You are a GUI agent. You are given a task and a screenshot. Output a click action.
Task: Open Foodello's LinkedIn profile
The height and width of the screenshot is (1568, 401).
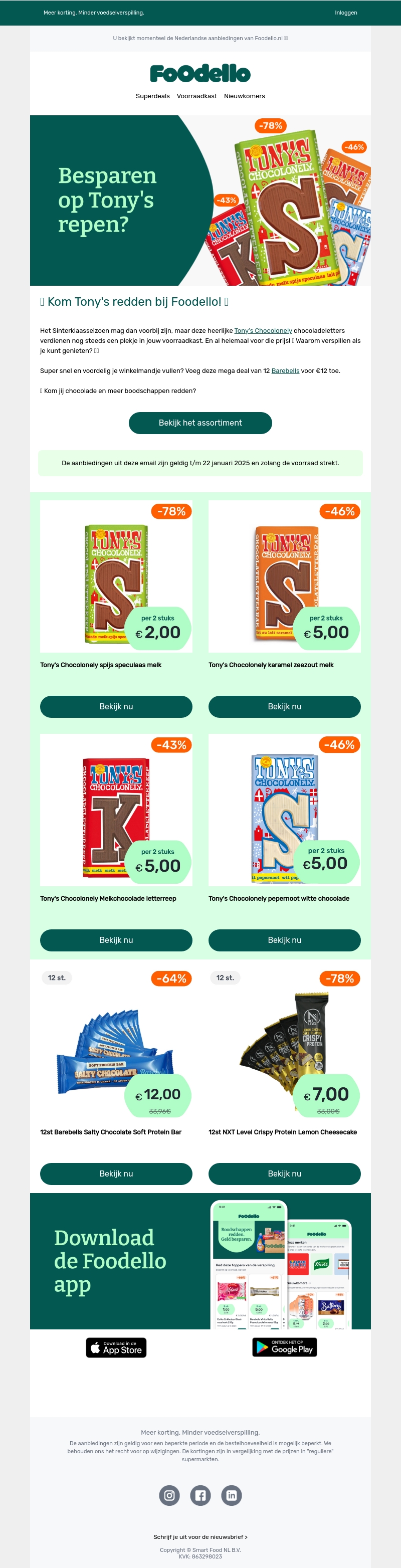click(231, 1496)
